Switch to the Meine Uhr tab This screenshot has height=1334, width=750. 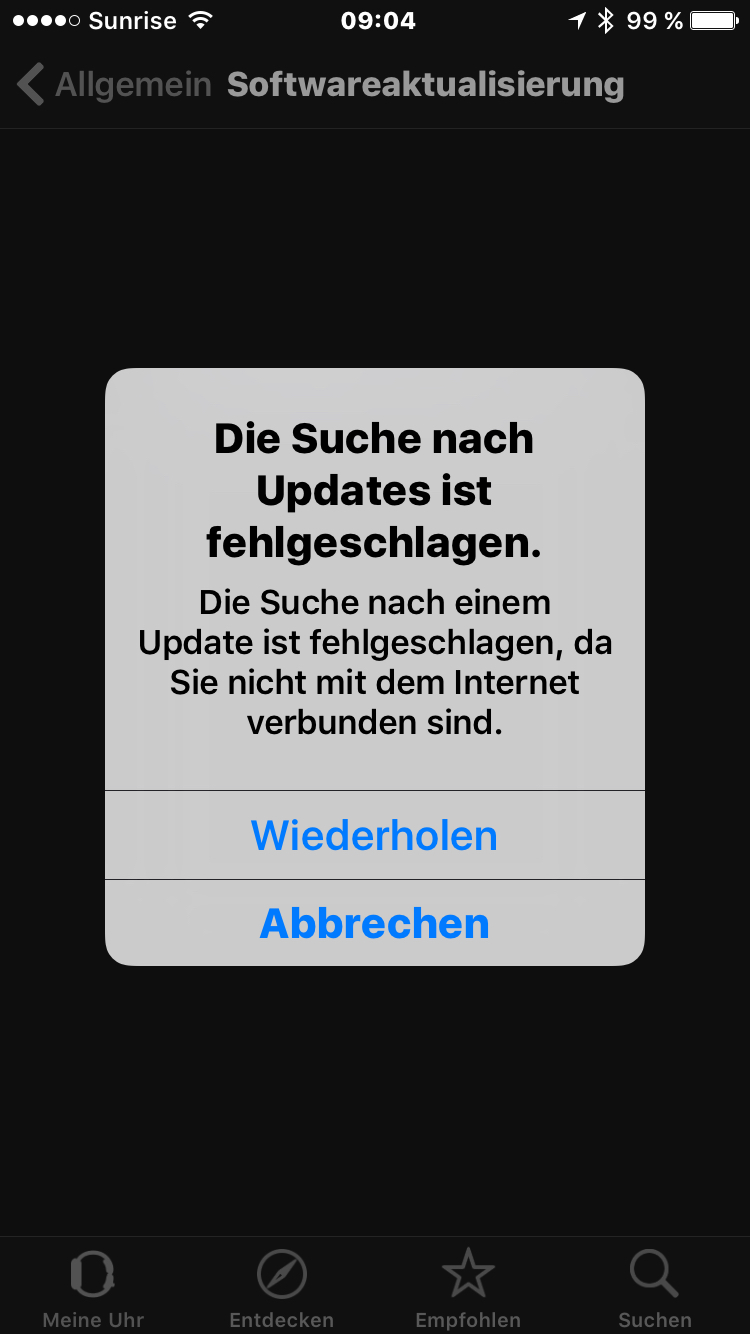[x=93, y=1290]
